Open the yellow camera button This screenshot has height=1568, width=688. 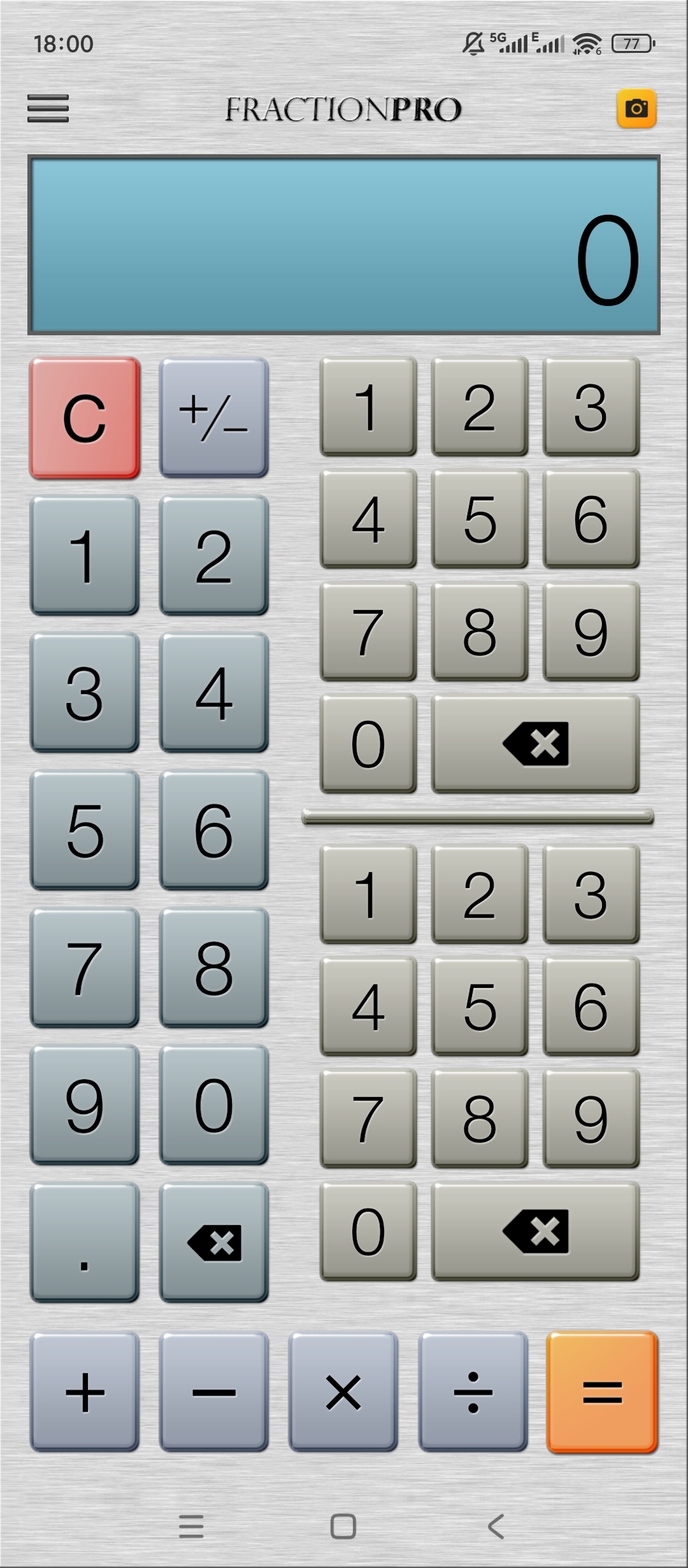click(636, 109)
